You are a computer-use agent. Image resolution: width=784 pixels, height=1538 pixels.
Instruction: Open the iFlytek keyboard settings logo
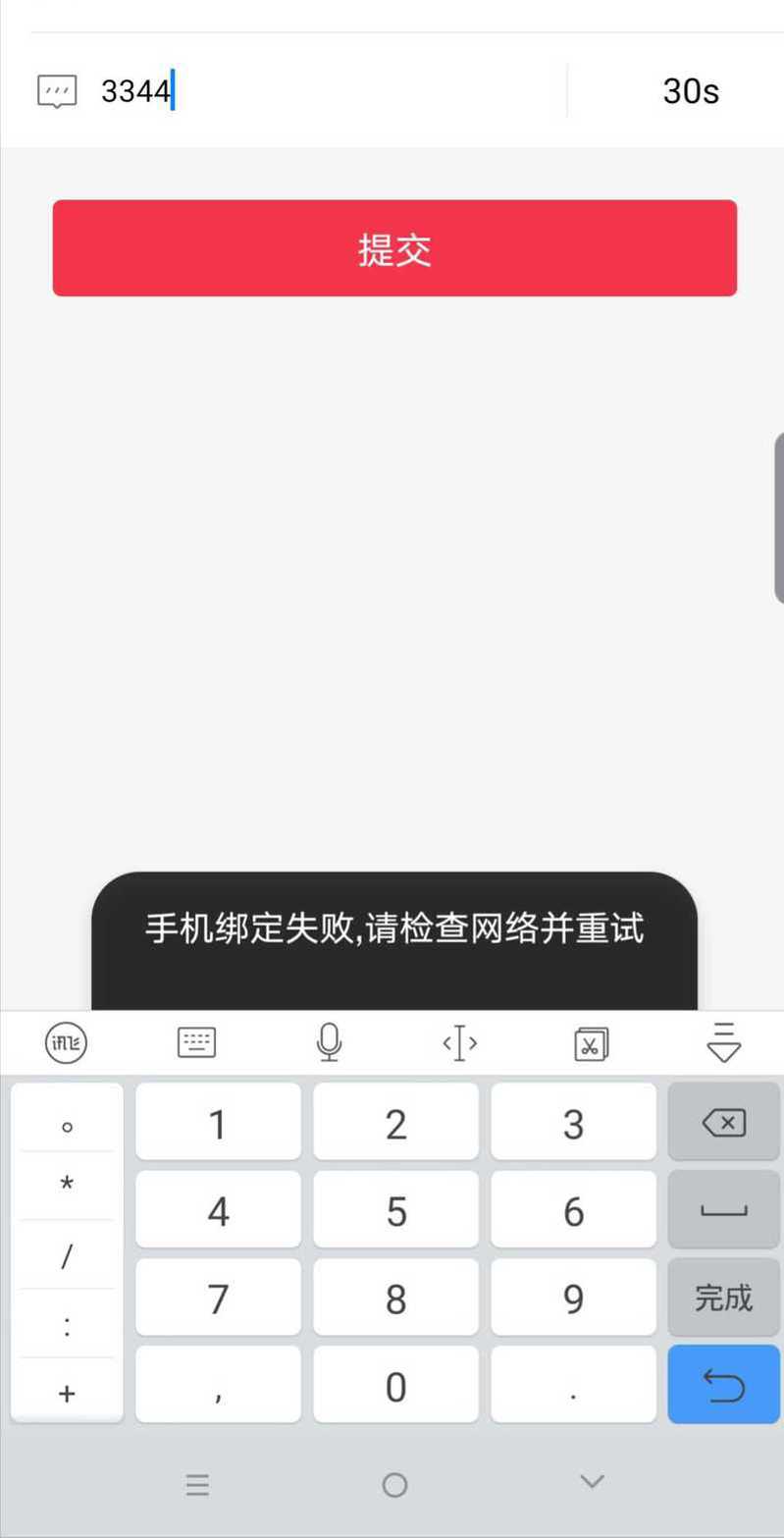tap(66, 1042)
